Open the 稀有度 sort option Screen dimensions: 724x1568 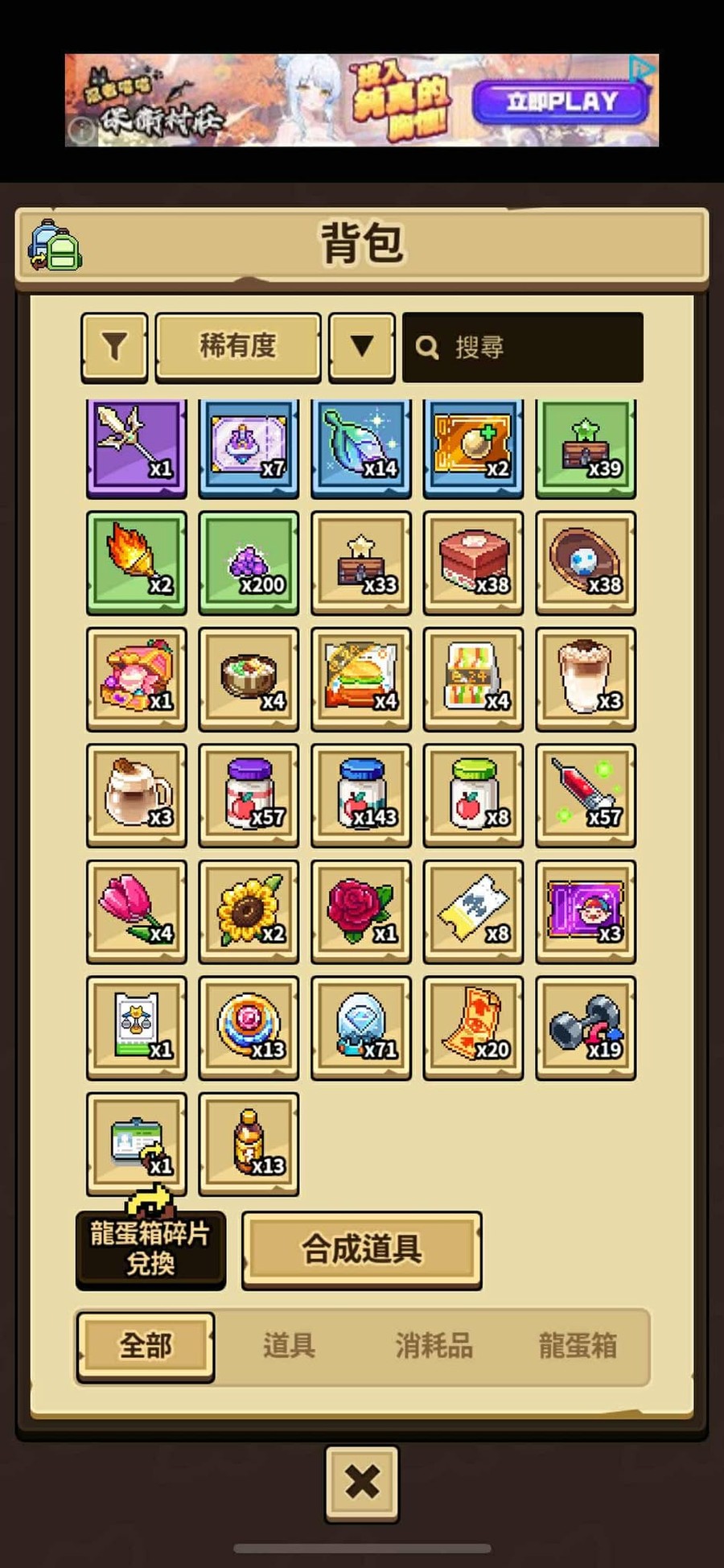click(x=238, y=347)
